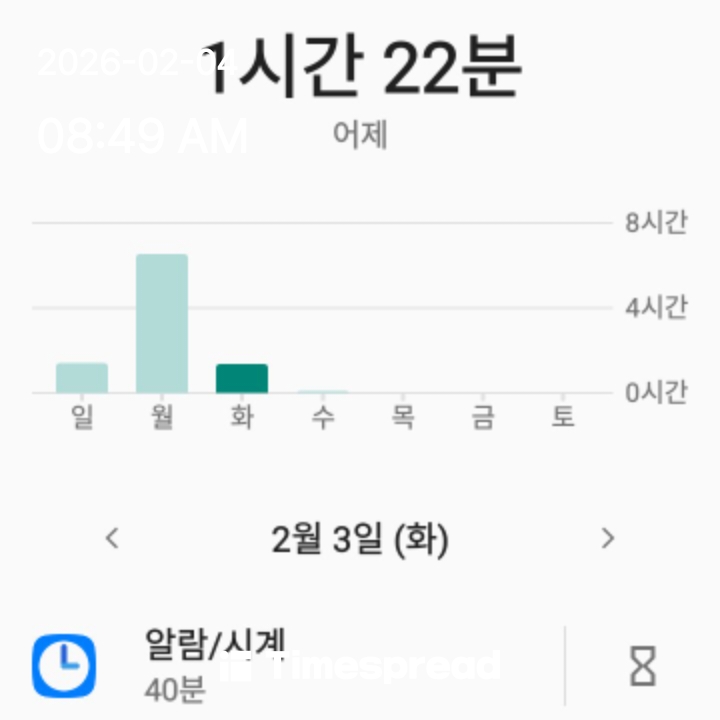Select Sunday bar in usage chart
This screenshot has height=720, width=720.
[82, 377]
